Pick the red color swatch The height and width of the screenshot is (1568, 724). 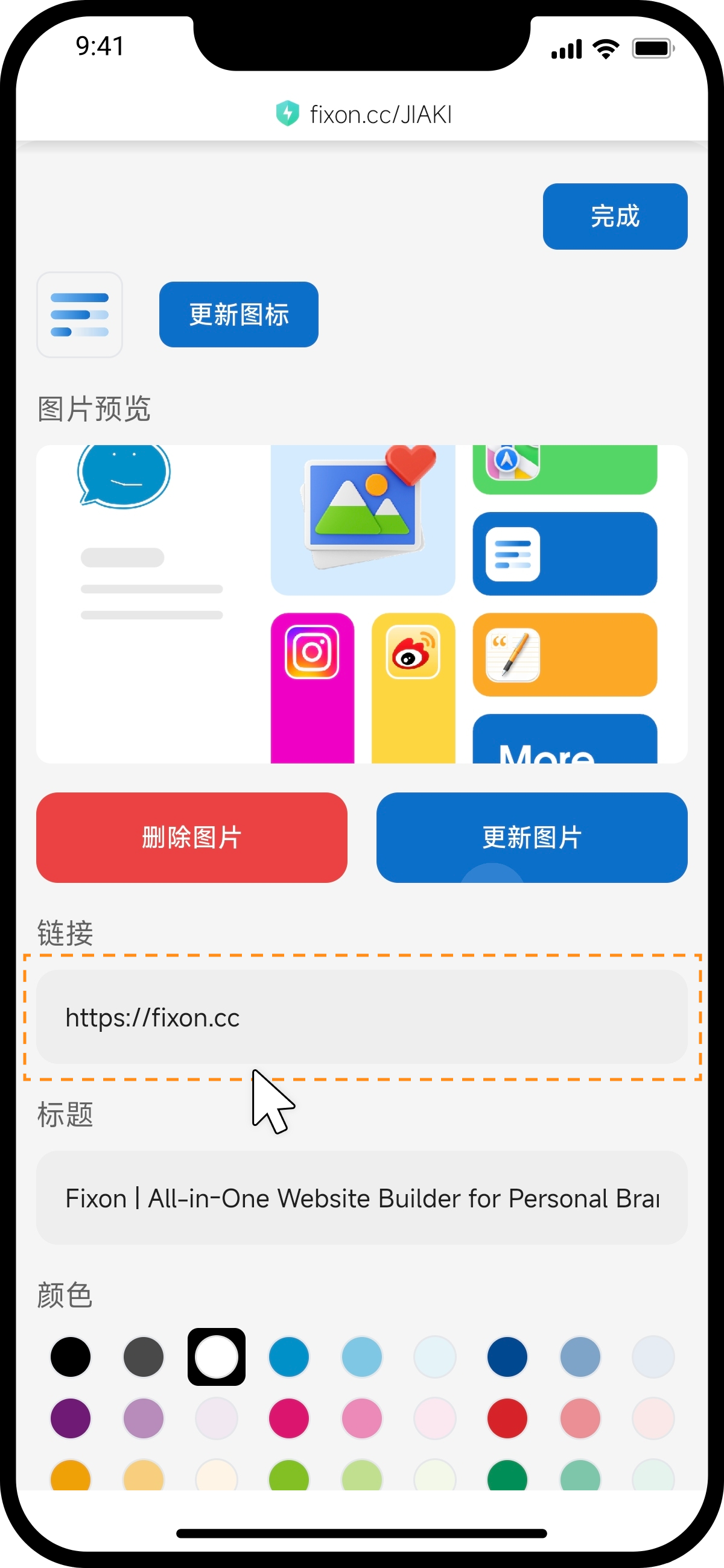(507, 1418)
